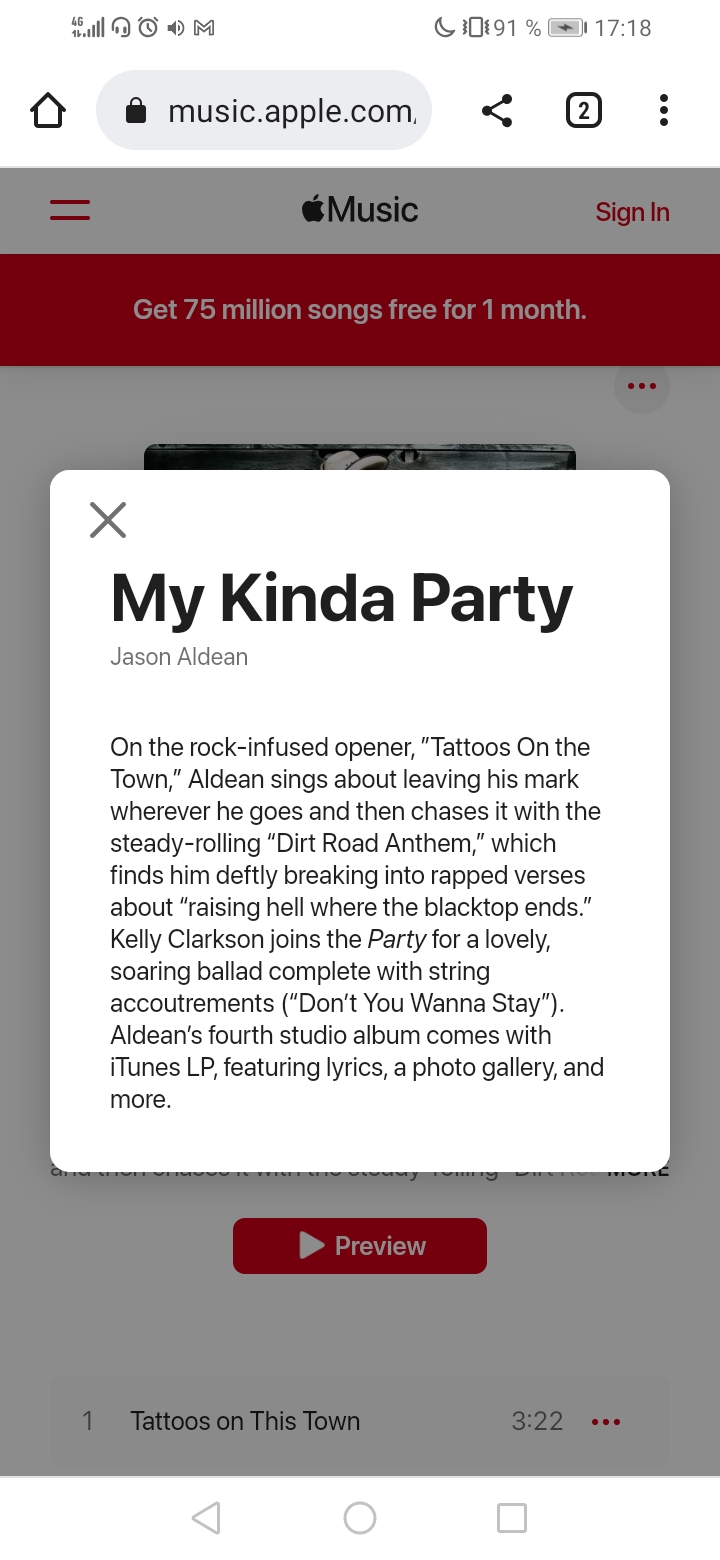
Task: Open the browser overflow menu
Action: click(663, 111)
